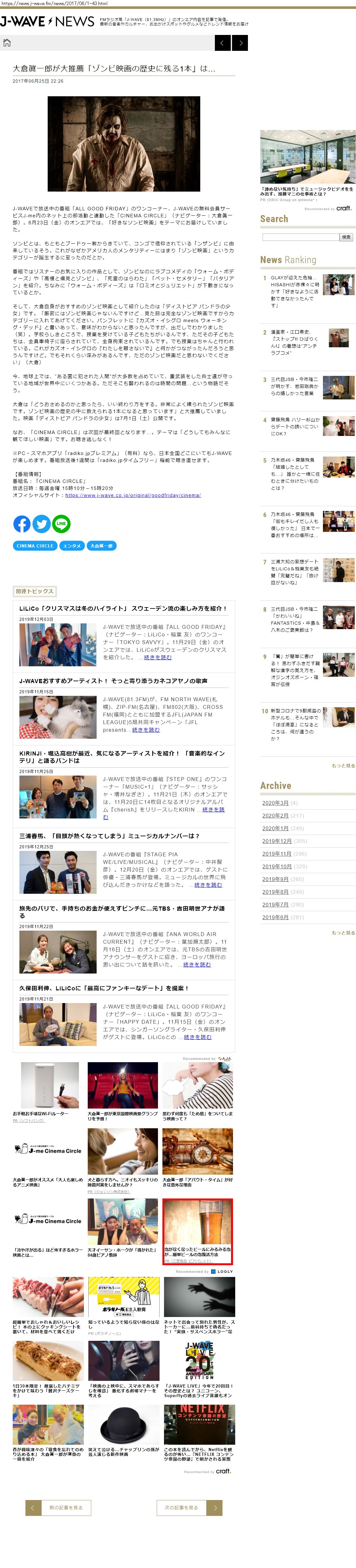
Task: Select the エンタメ tag chip
Action: tap(72, 546)
